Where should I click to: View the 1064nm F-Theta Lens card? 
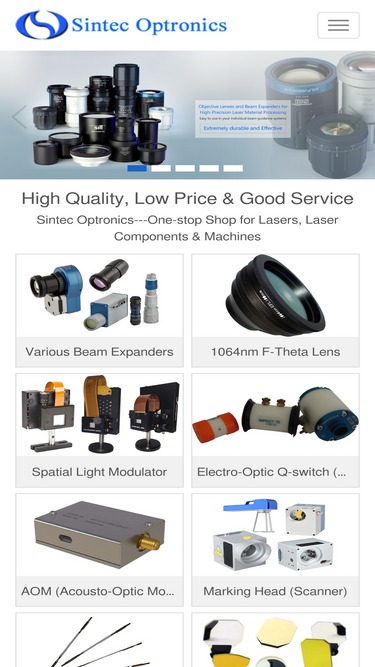point(276,311)
